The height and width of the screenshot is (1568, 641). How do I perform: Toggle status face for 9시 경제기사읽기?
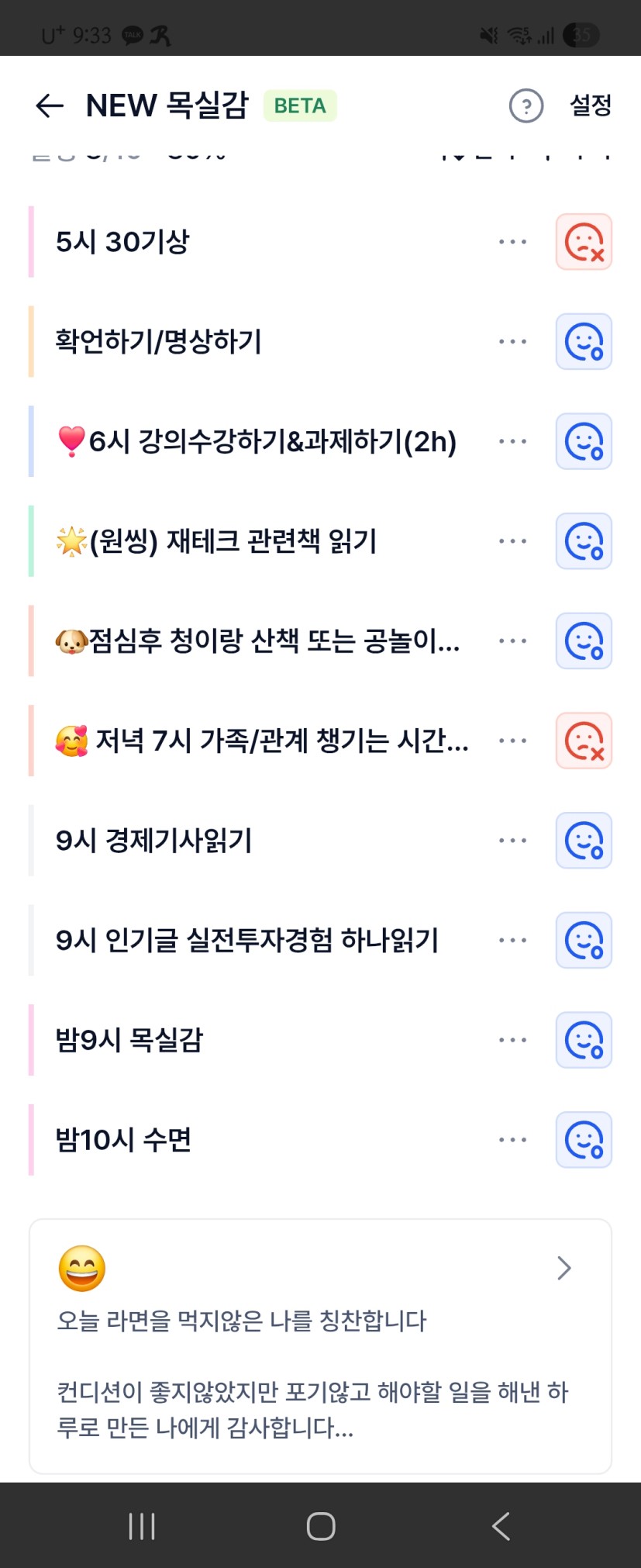[x=584, y=841]
